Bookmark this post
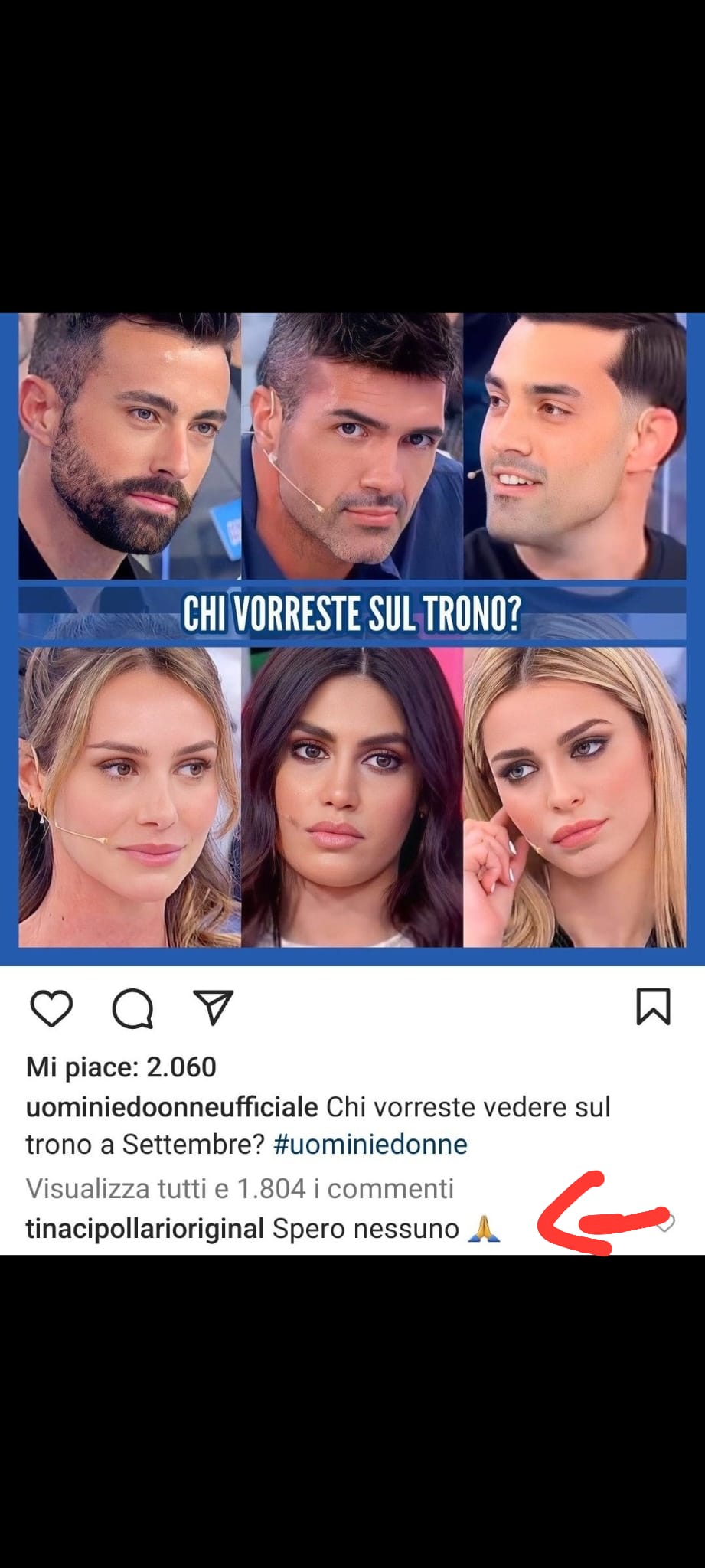 click(653, 1006)
